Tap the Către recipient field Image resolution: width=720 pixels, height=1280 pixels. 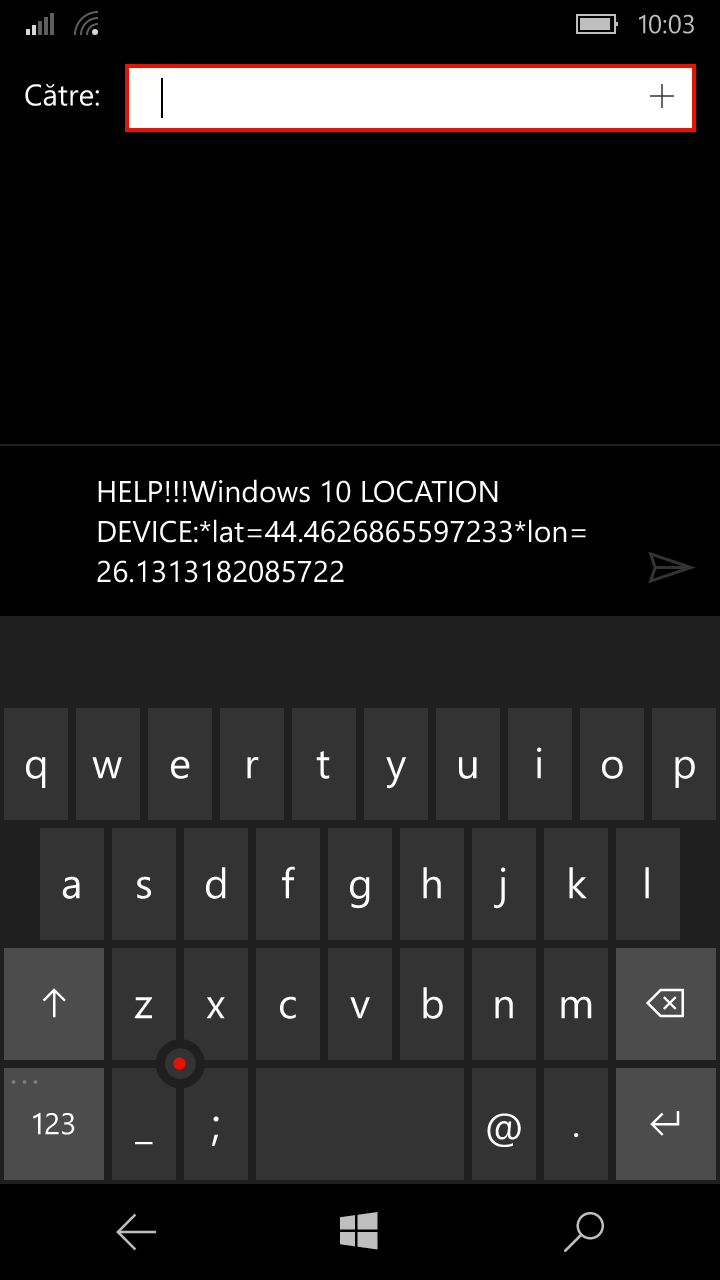[x=390, y=98]
